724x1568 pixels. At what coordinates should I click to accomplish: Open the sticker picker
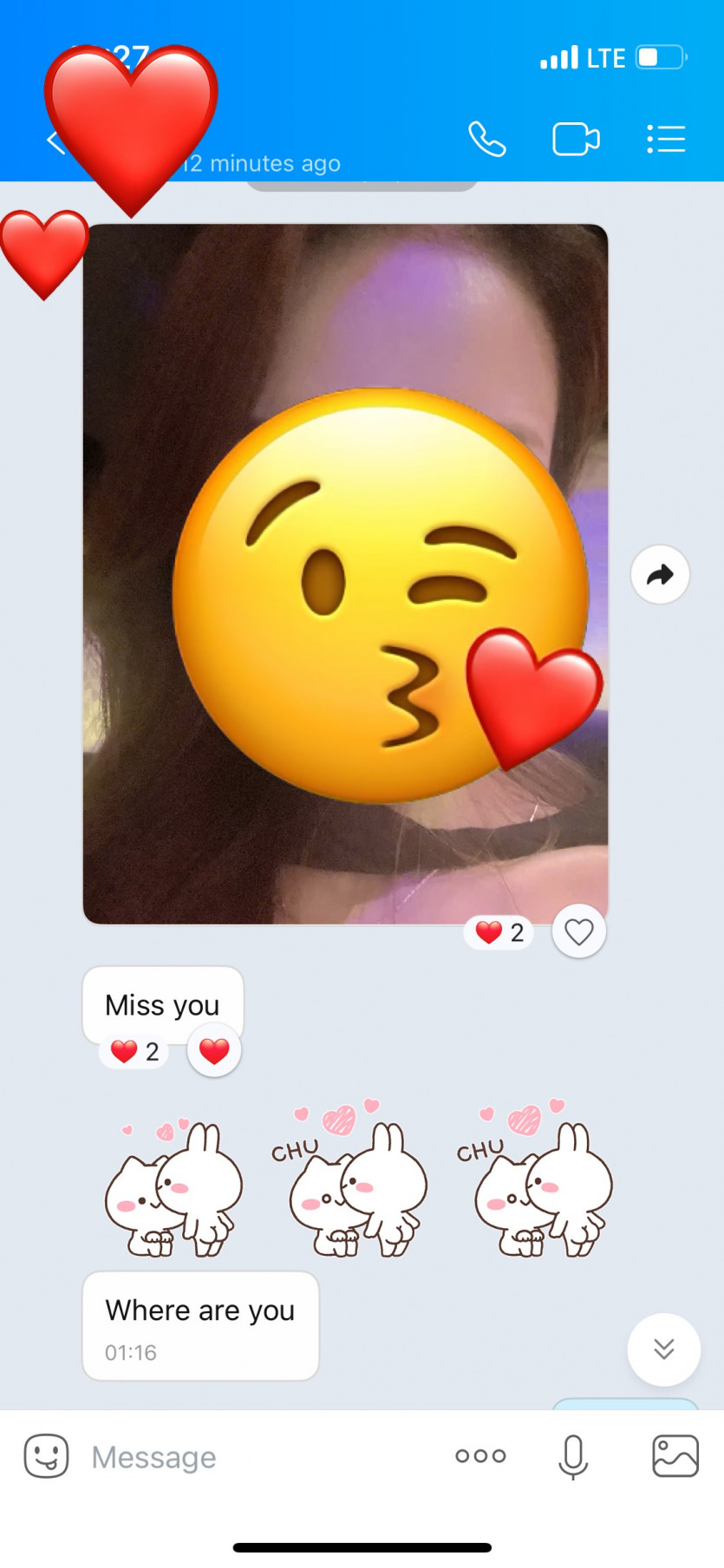point(47,1456)
